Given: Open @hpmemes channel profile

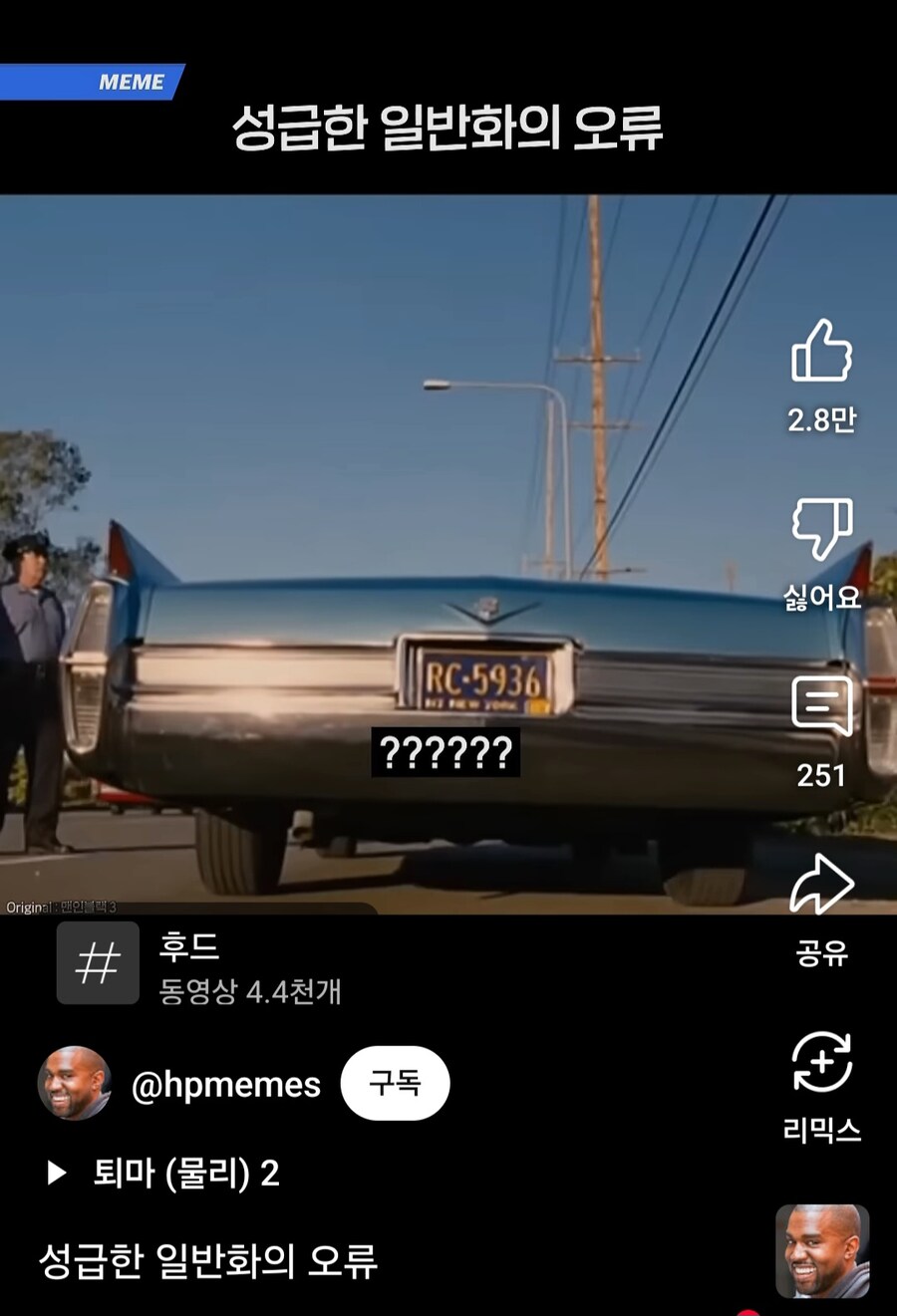Looking at the screenshot, I should point(225,1084).
